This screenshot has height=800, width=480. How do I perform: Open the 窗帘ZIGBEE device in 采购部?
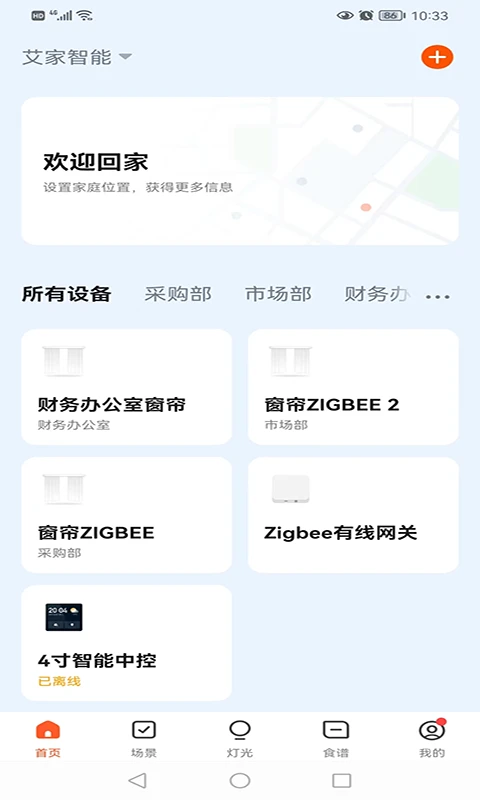point(127,515)
